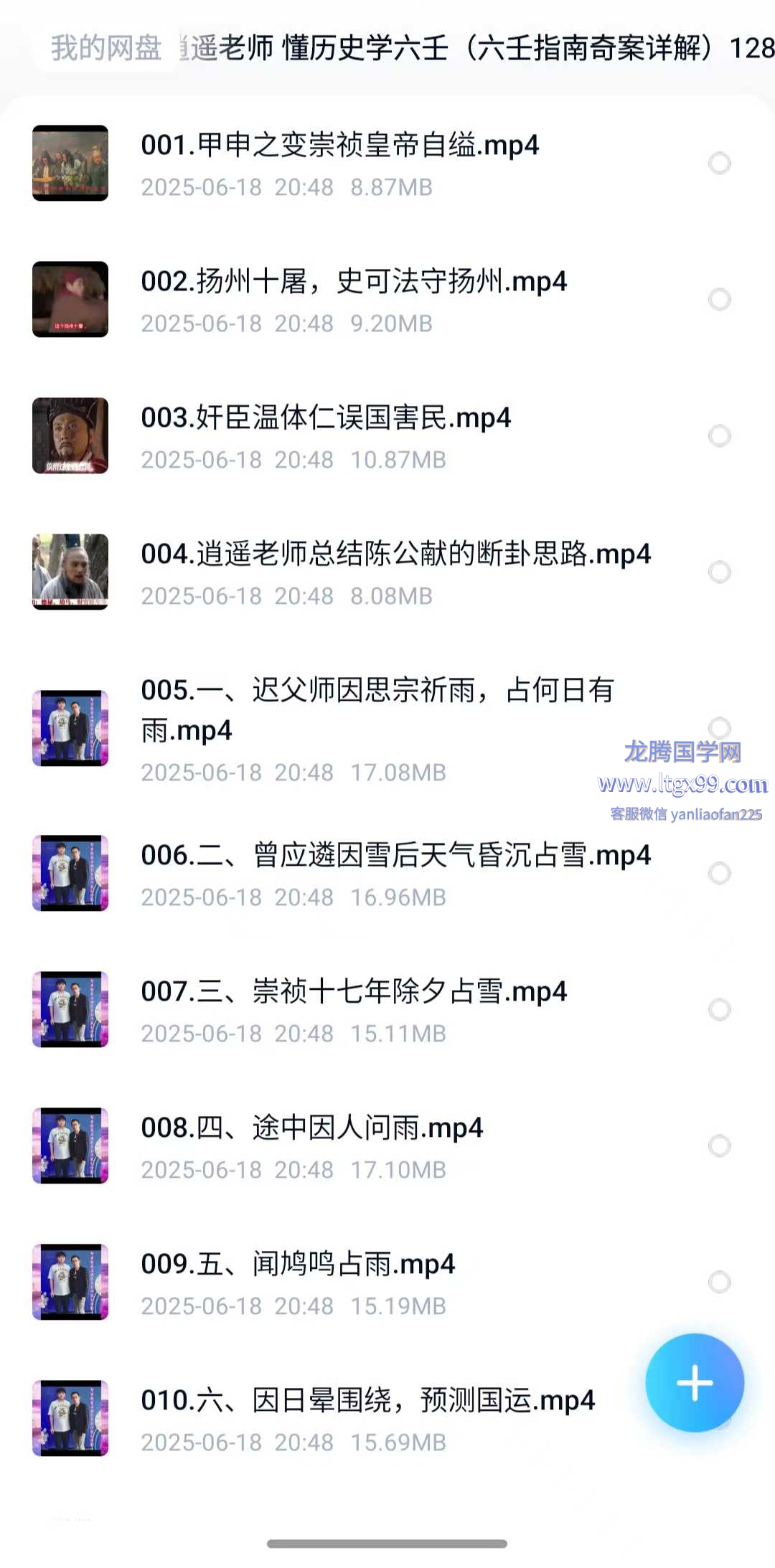Open 010.六、因日晕围绕，预测国运.mp4
This screenshot has height=1568, width=775.
point(367,1401)
